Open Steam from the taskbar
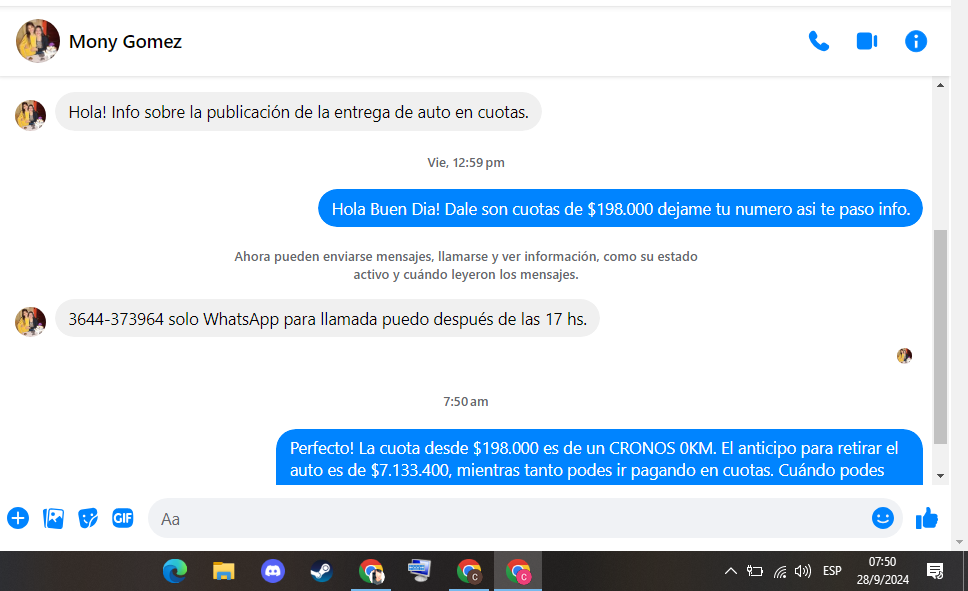 [x=321, y=571]
